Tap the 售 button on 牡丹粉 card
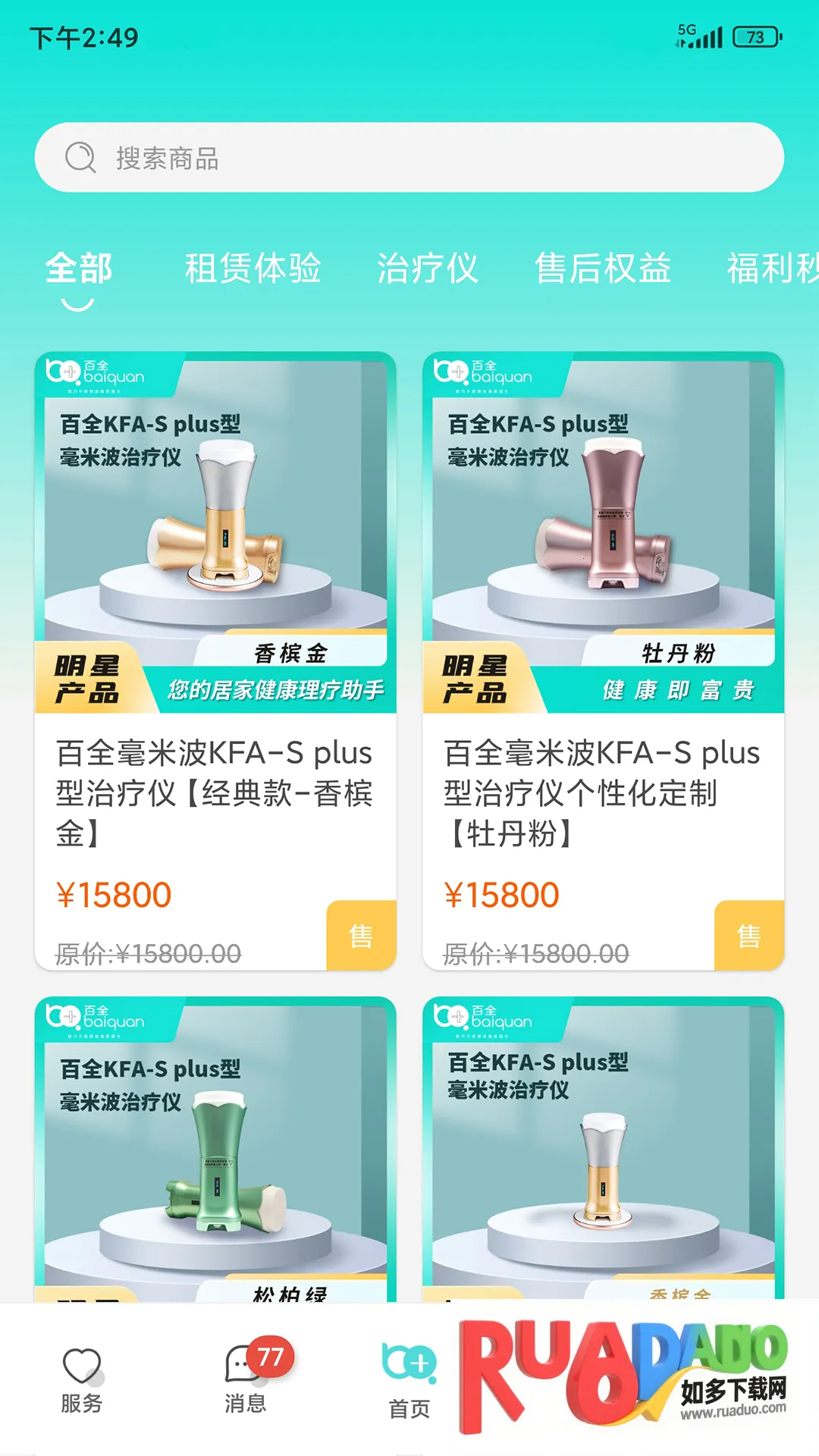 [x=748, y=936]
